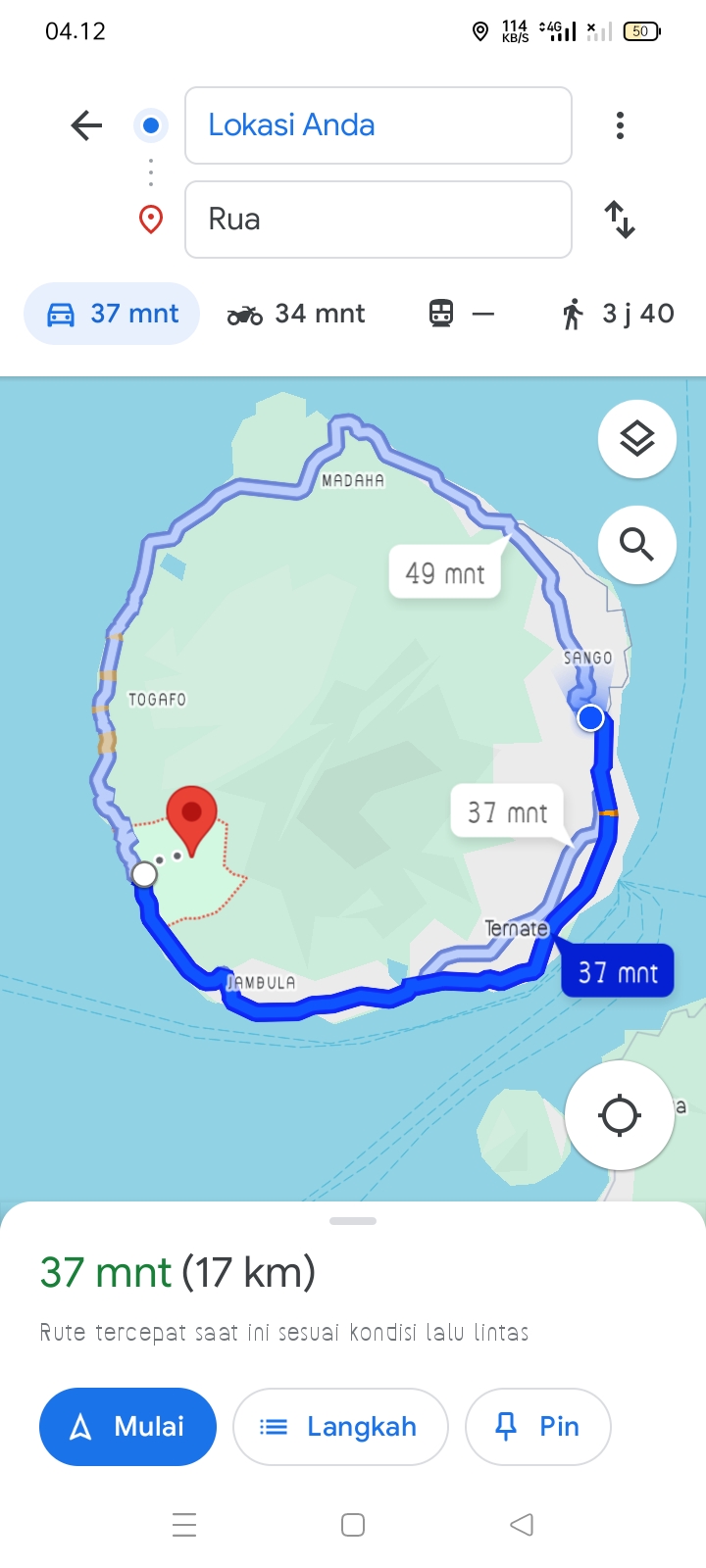Center map on my current location
Viewport: 706px width, 1568px height.
[x=620, y=1115]
